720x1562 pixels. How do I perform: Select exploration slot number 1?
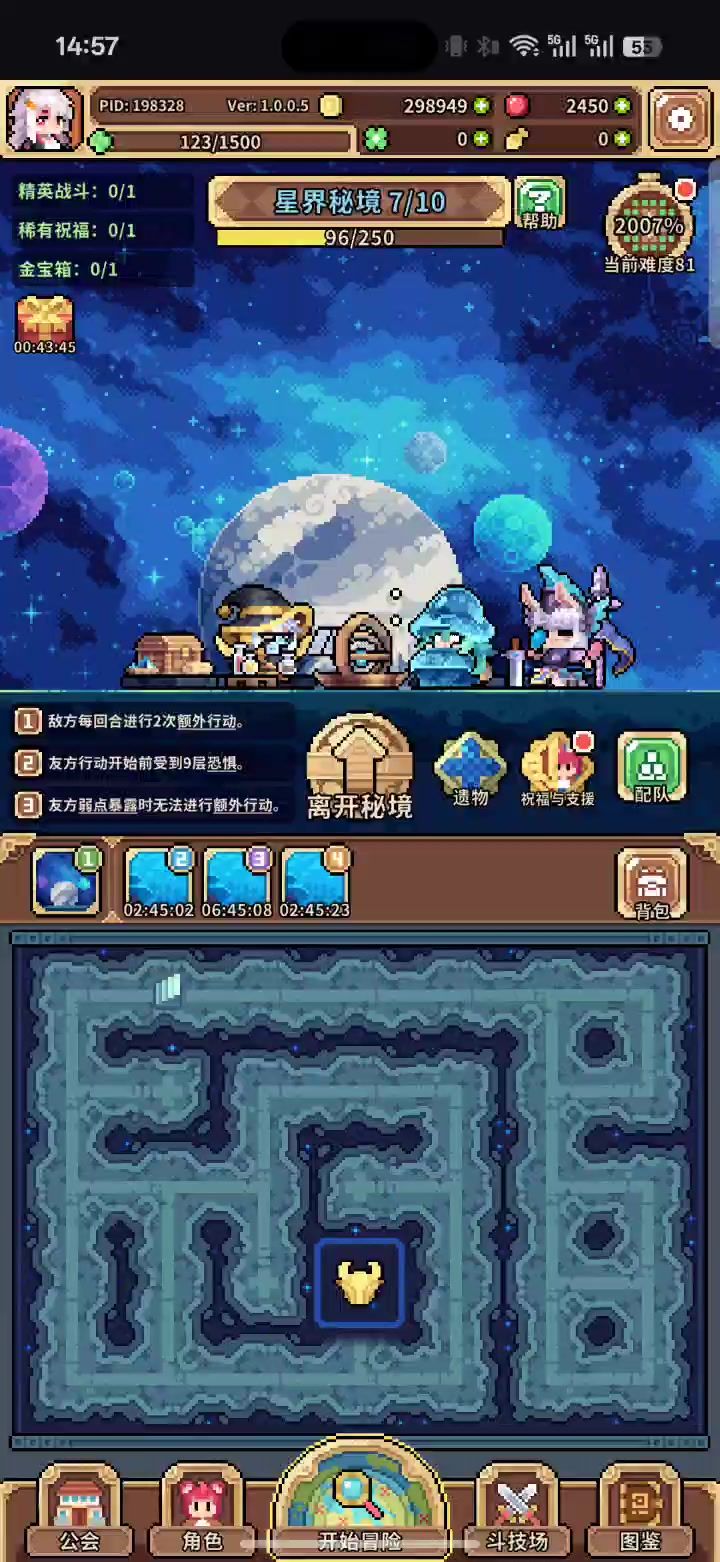tap(67, 880)
